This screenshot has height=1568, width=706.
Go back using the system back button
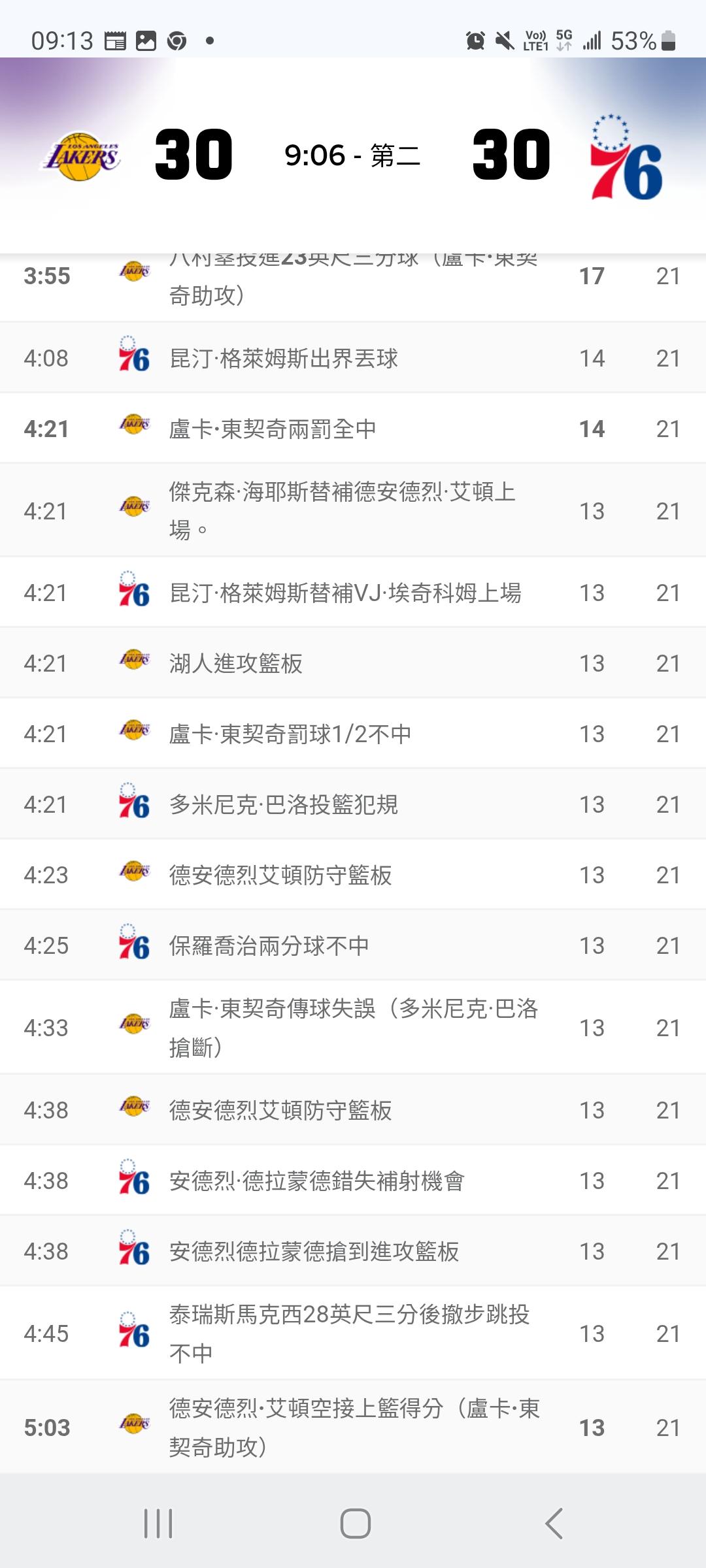(x=554, y=1524)
